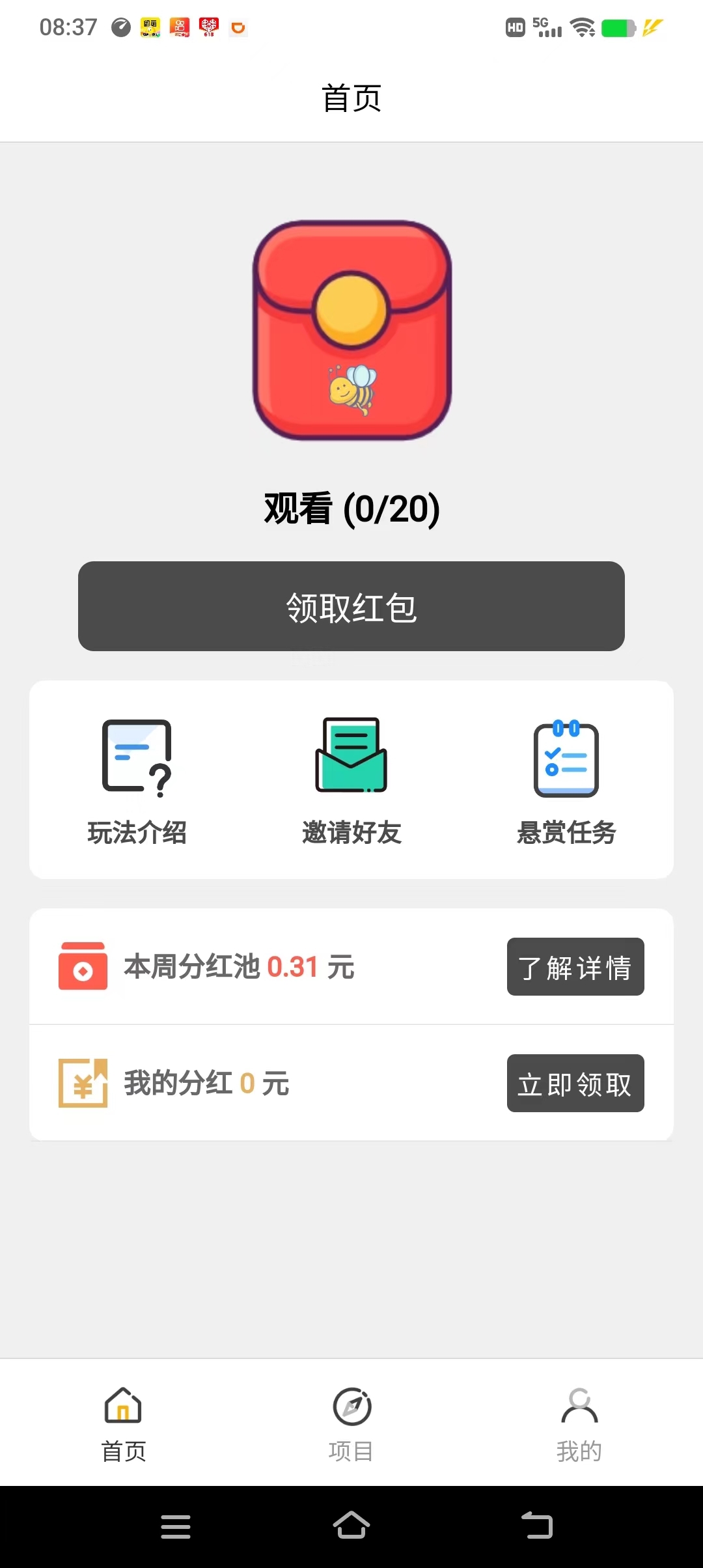Open the 悬赏任务 section
Image resolution: width=703 pixels, height=1568 pixels.
click(x=566, y=781)
